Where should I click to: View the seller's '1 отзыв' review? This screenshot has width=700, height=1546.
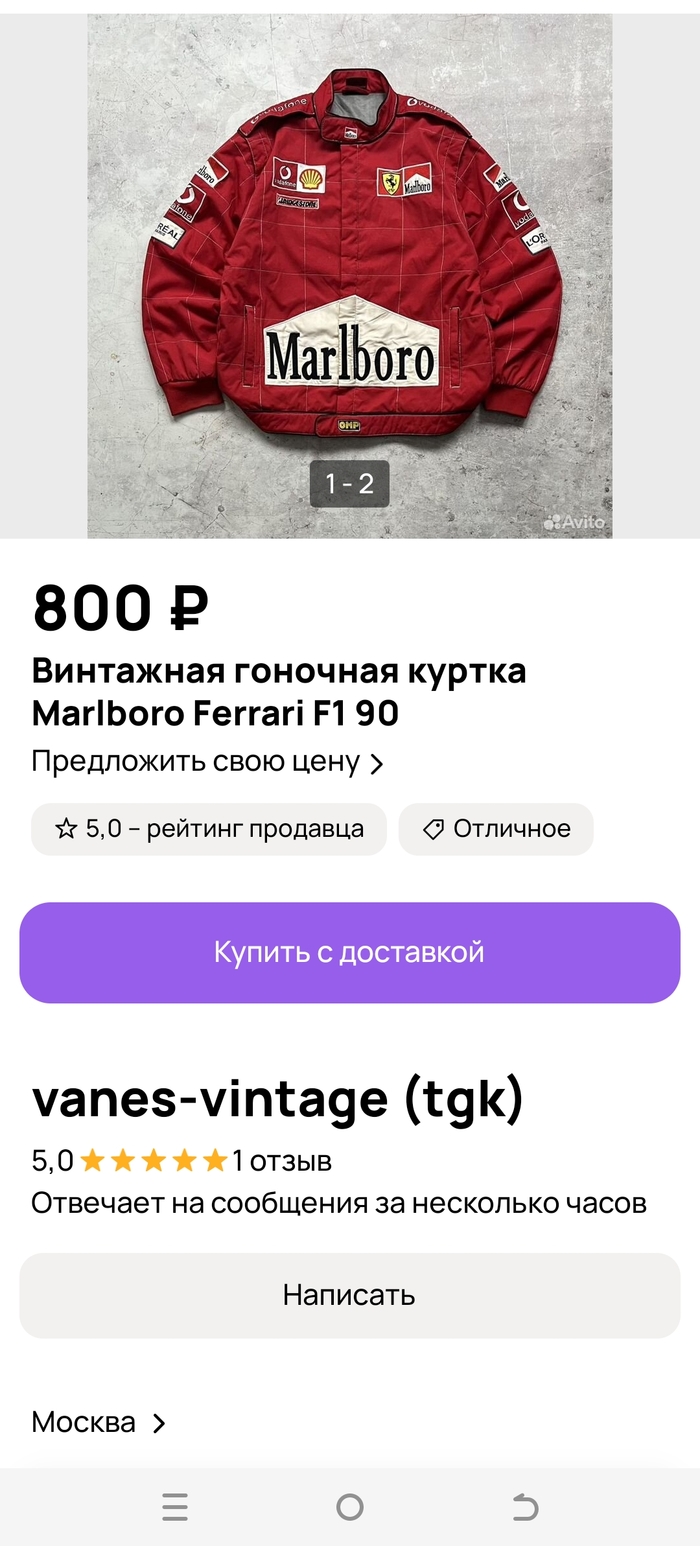click(x=282, y=1161)
